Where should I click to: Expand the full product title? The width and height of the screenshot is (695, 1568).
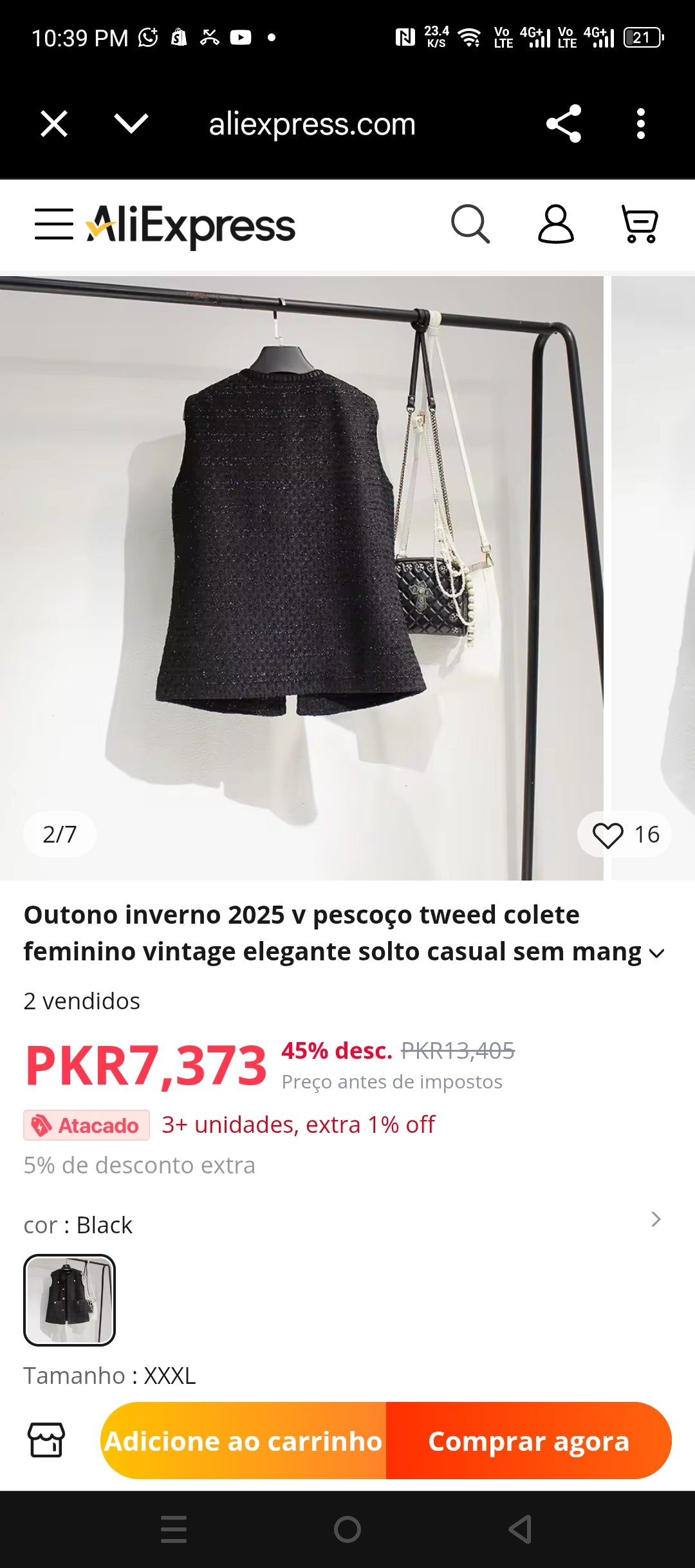pos(656,953)
